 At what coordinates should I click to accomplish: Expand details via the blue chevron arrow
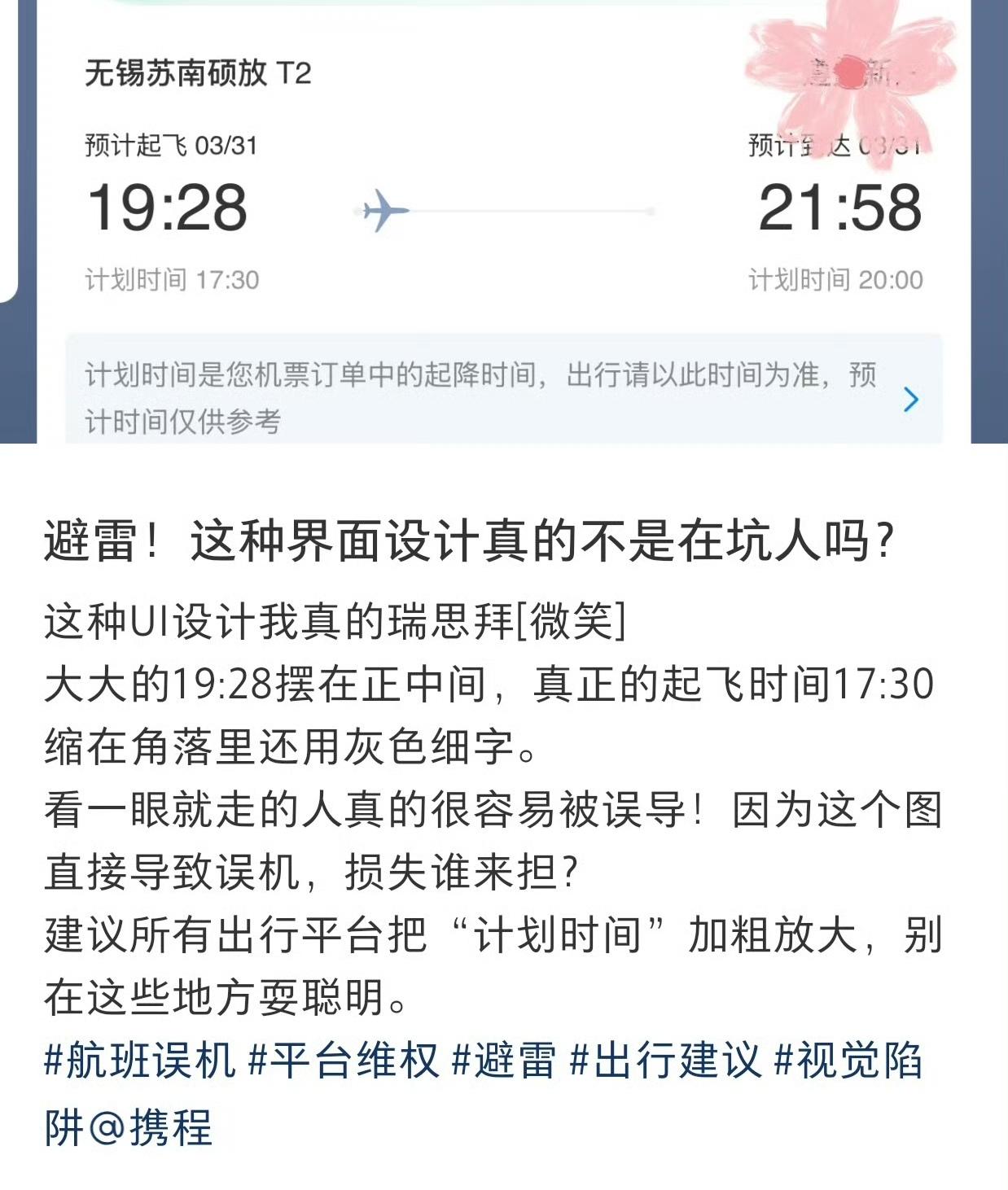pos(912,396)
